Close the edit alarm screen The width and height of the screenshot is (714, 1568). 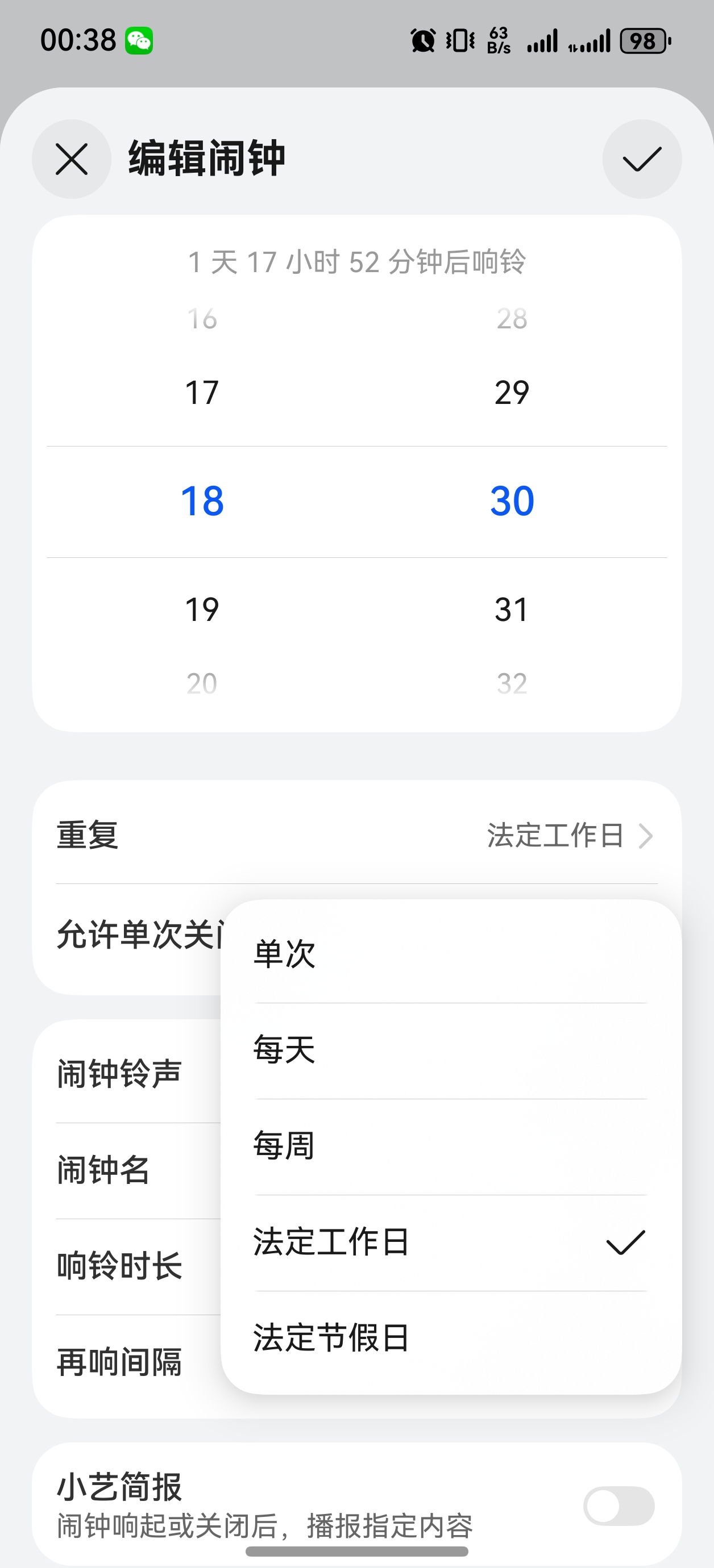[71, 159]
